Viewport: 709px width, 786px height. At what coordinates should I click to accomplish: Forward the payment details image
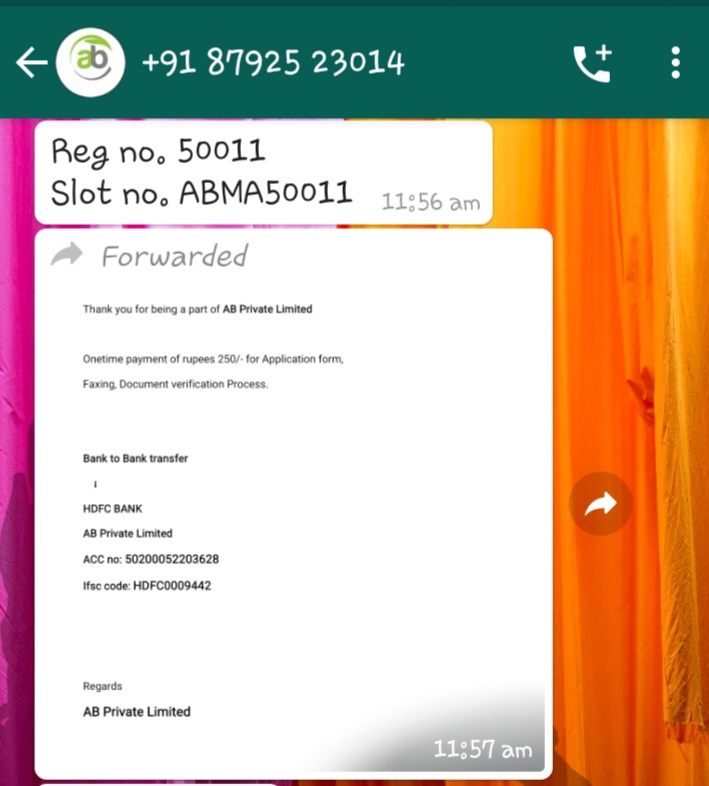[x=600, y=506]
